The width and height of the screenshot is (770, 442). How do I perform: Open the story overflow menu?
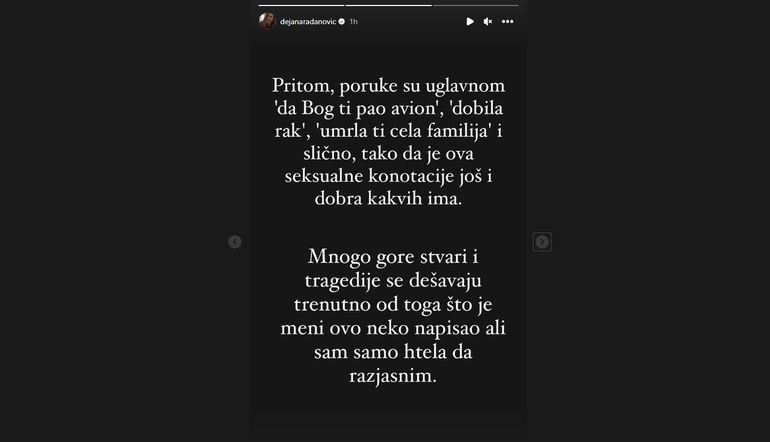point(507,21)
